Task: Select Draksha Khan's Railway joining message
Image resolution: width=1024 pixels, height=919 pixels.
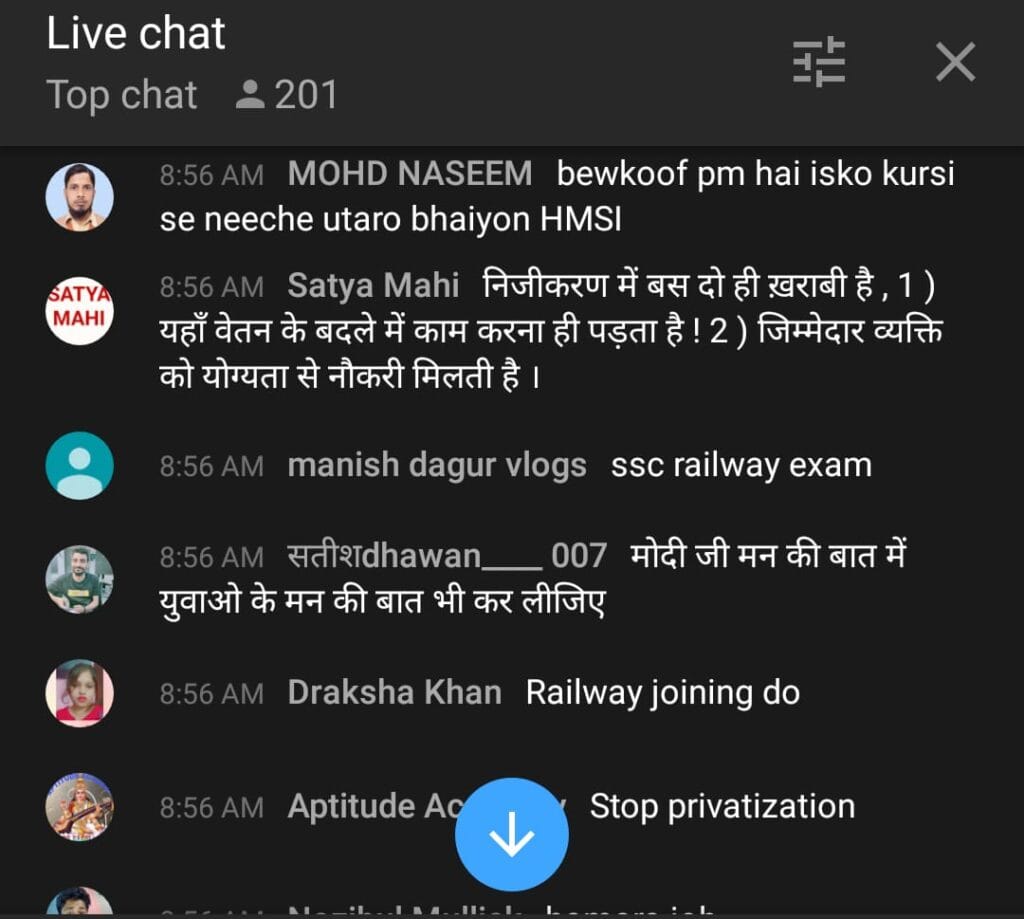Action: click(x=543, y=693)
